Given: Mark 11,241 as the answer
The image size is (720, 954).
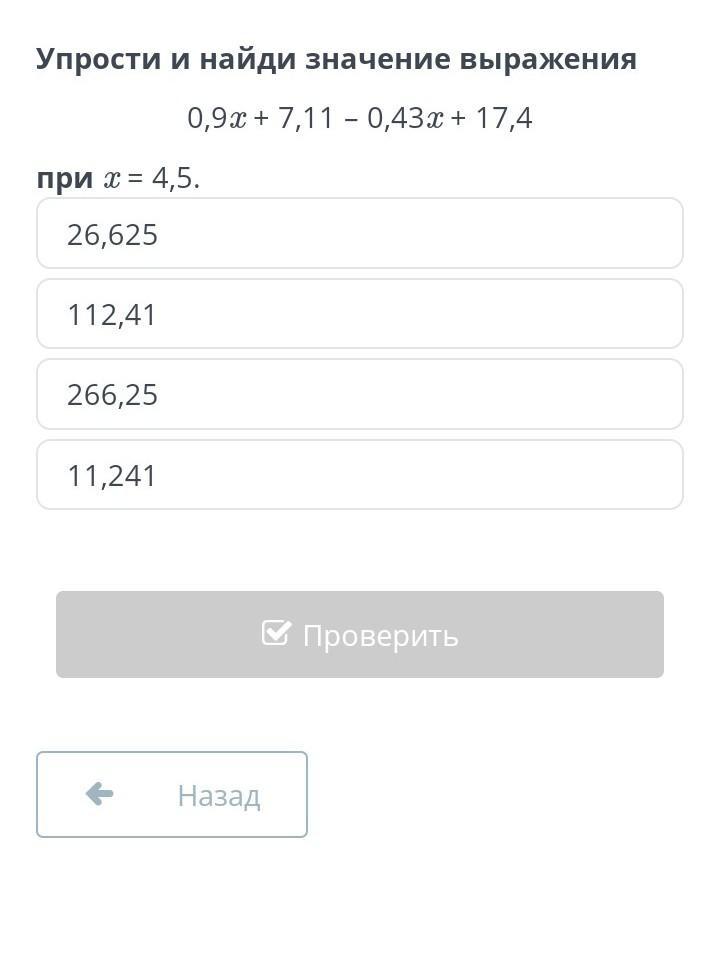Looking at the screenshot, I should pyautogui.click(x=360, y=475).
